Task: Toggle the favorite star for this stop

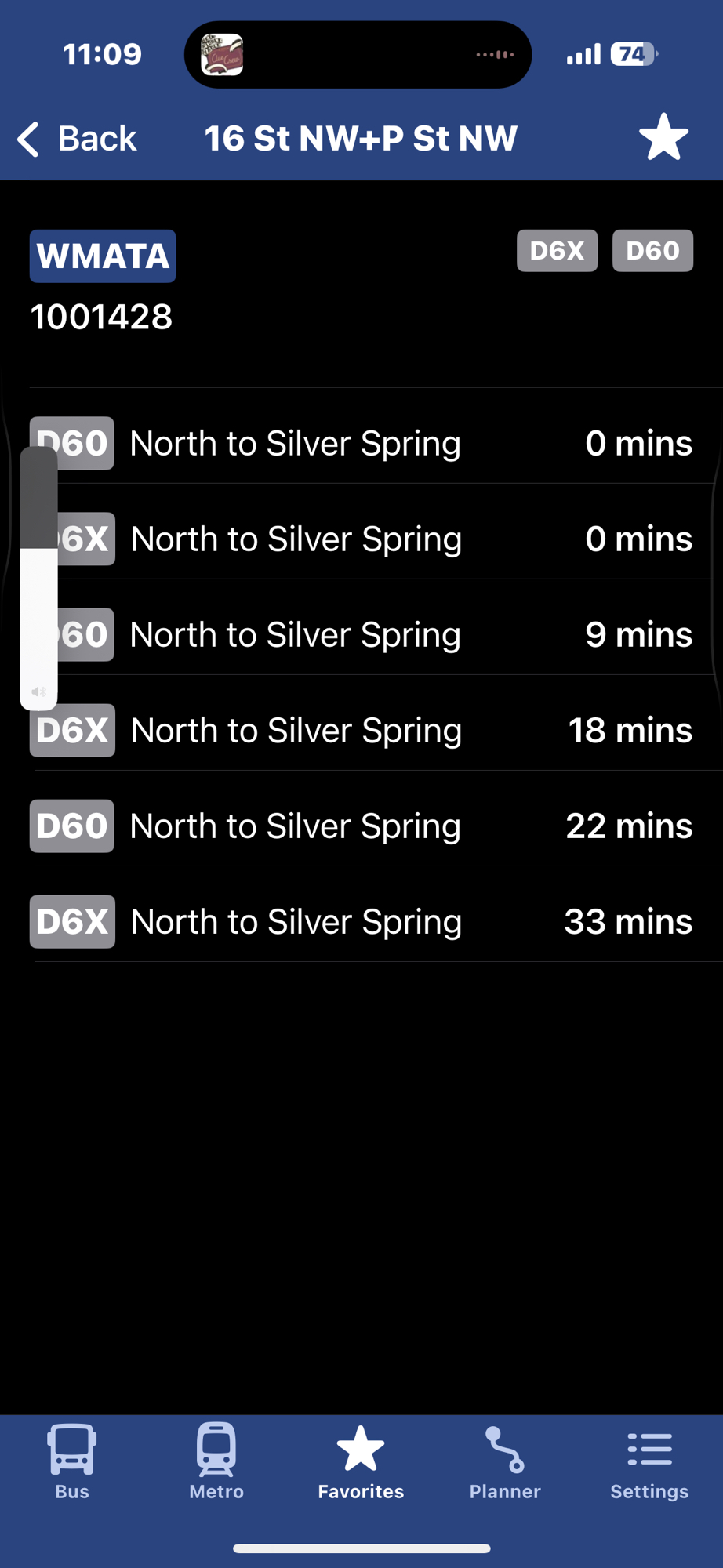Action: 663,138
